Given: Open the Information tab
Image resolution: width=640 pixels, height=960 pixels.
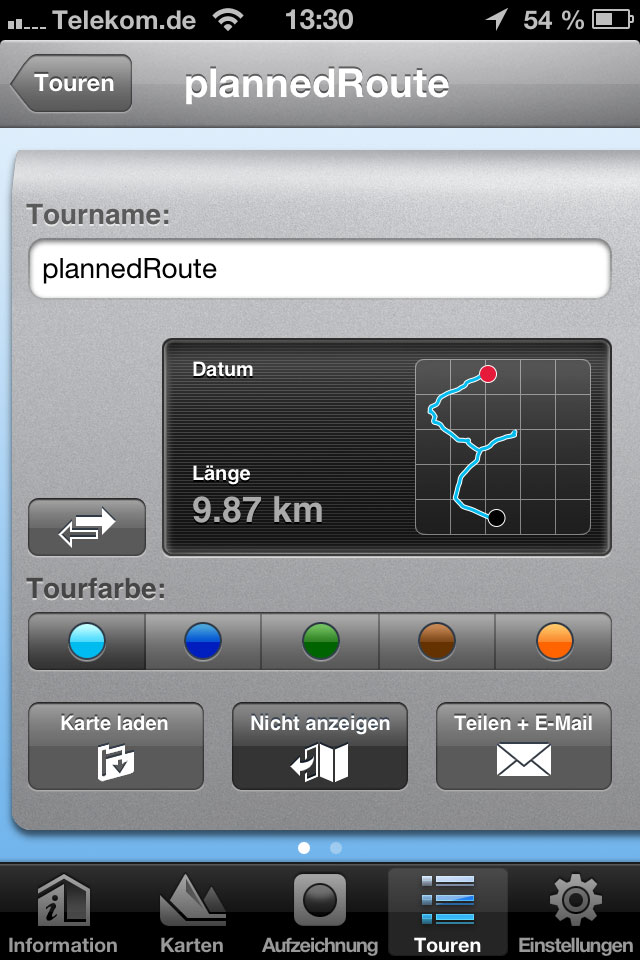Looking at the screenshot, I should point(63,912).
